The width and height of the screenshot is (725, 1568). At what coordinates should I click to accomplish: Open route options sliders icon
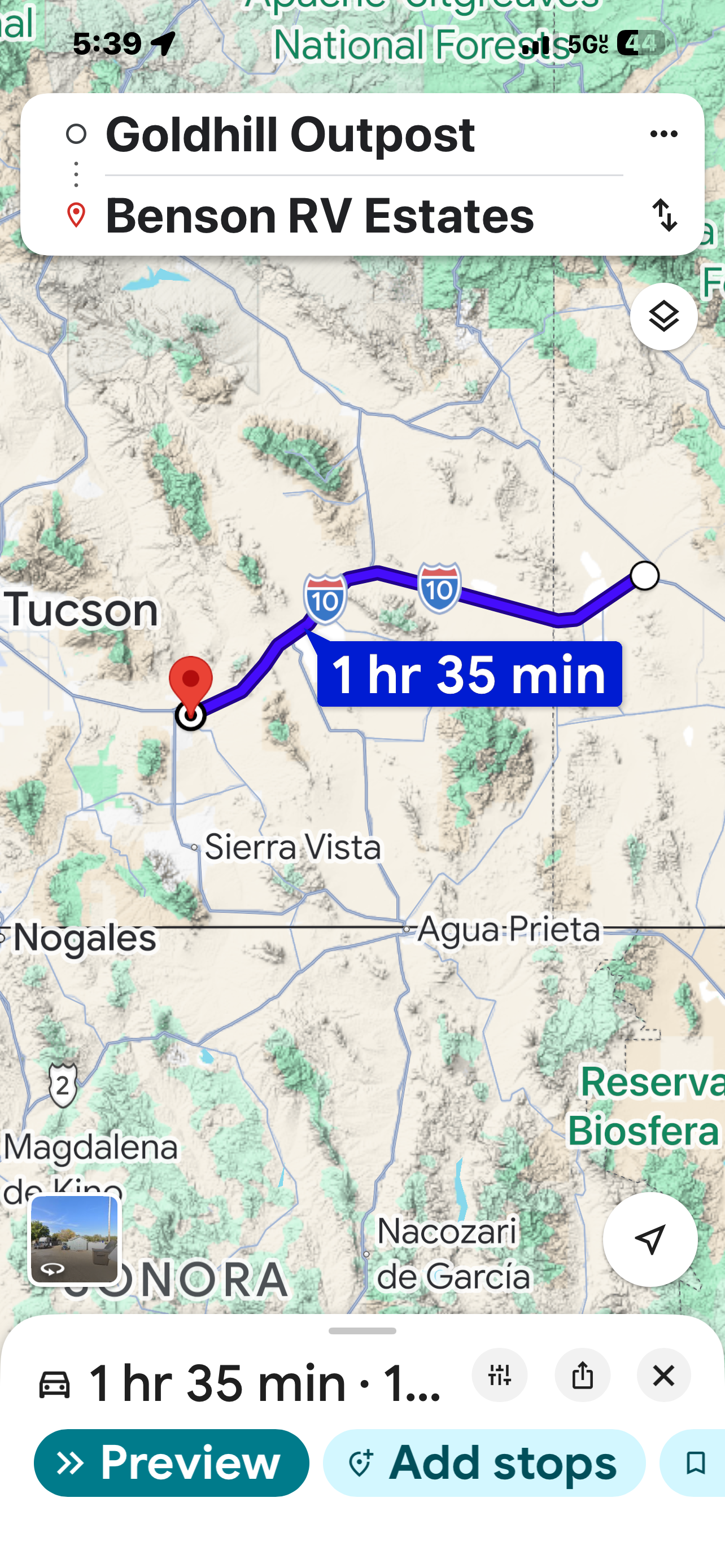click(x=499, y=1375)
